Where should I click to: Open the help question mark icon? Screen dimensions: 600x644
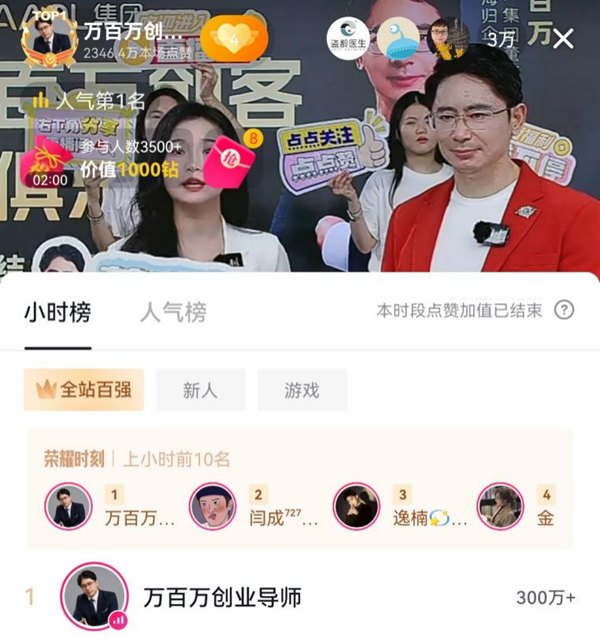pyautogui.click(x=564, y=310)
